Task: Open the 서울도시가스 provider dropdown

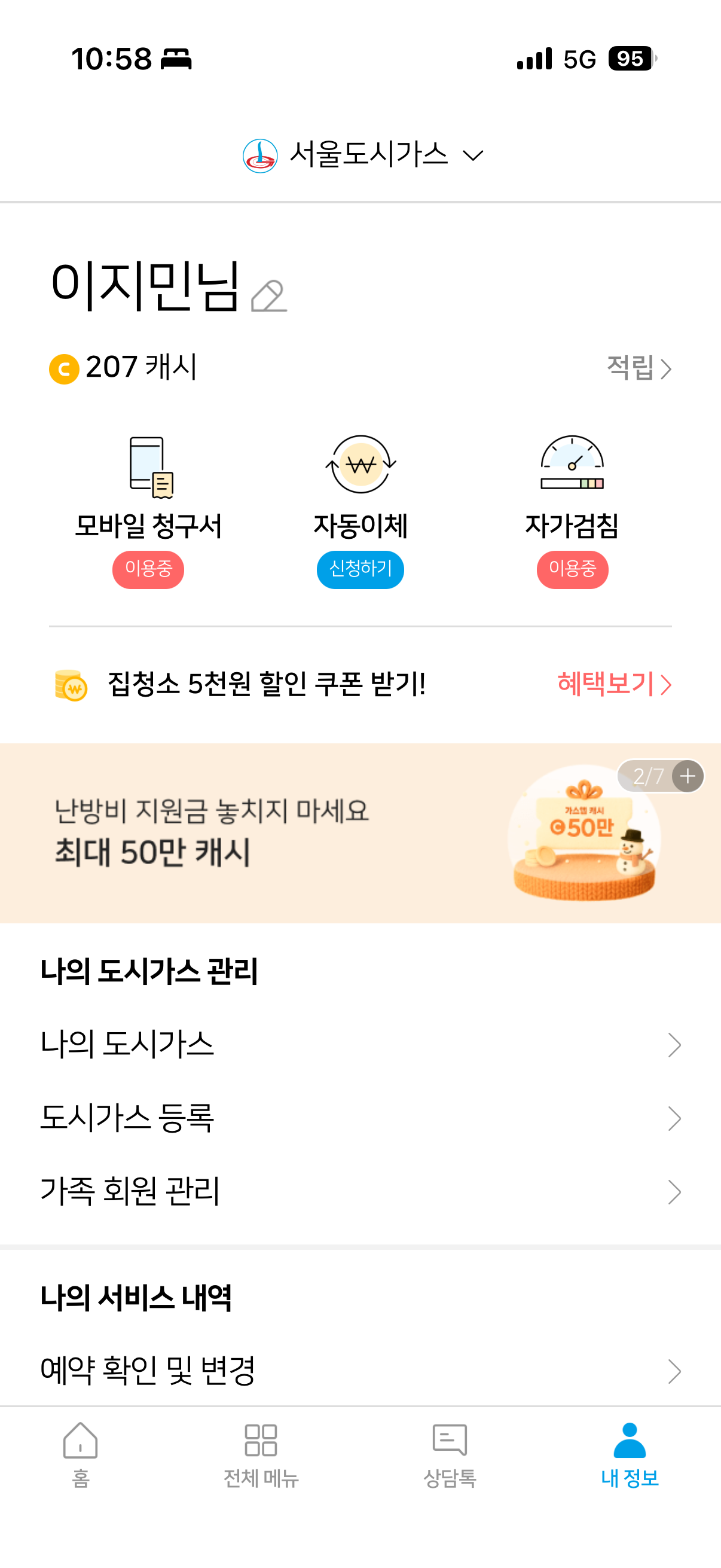Action: [363, 155]
